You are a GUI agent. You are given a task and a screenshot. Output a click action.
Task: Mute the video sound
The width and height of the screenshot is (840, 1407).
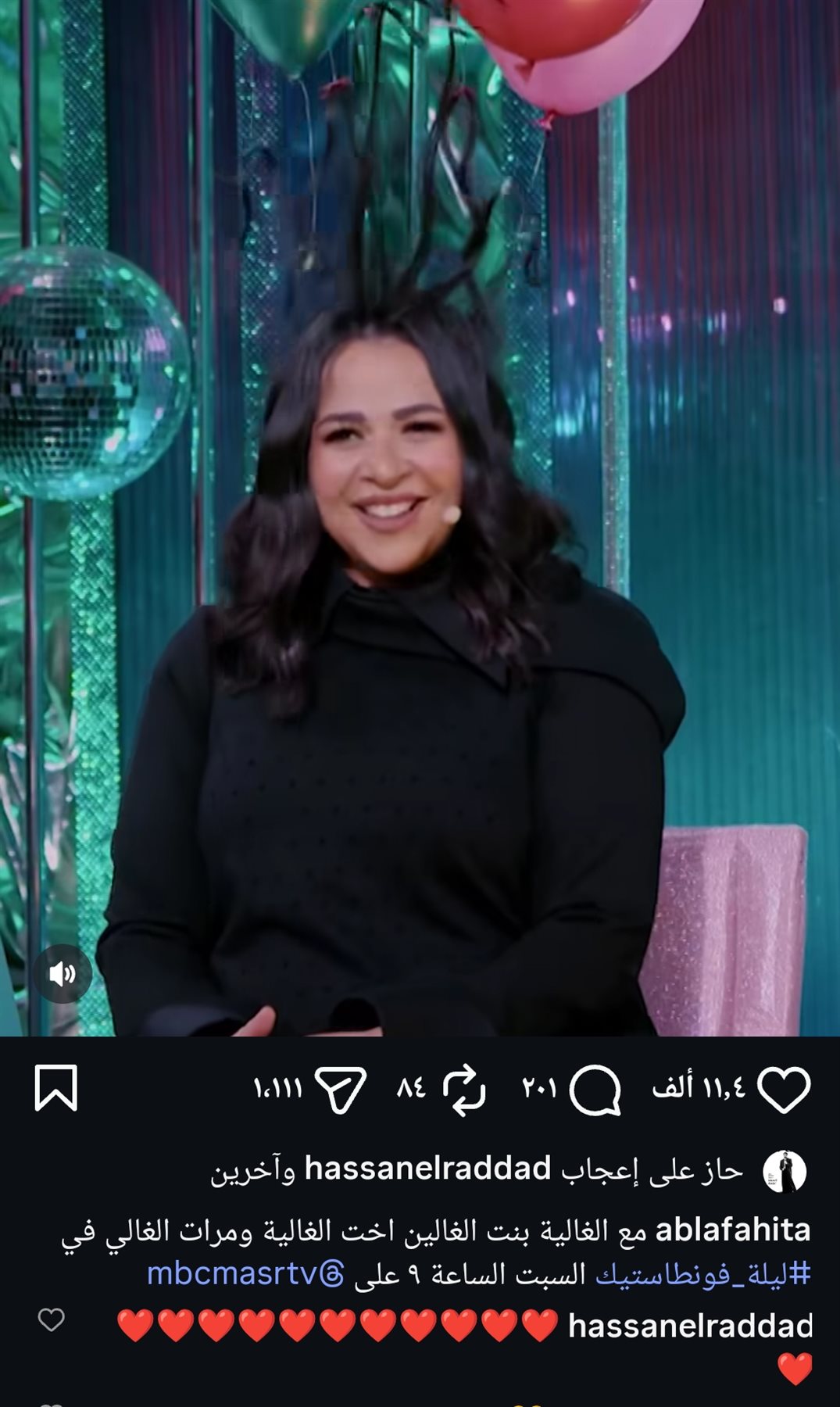click(63, 973)
